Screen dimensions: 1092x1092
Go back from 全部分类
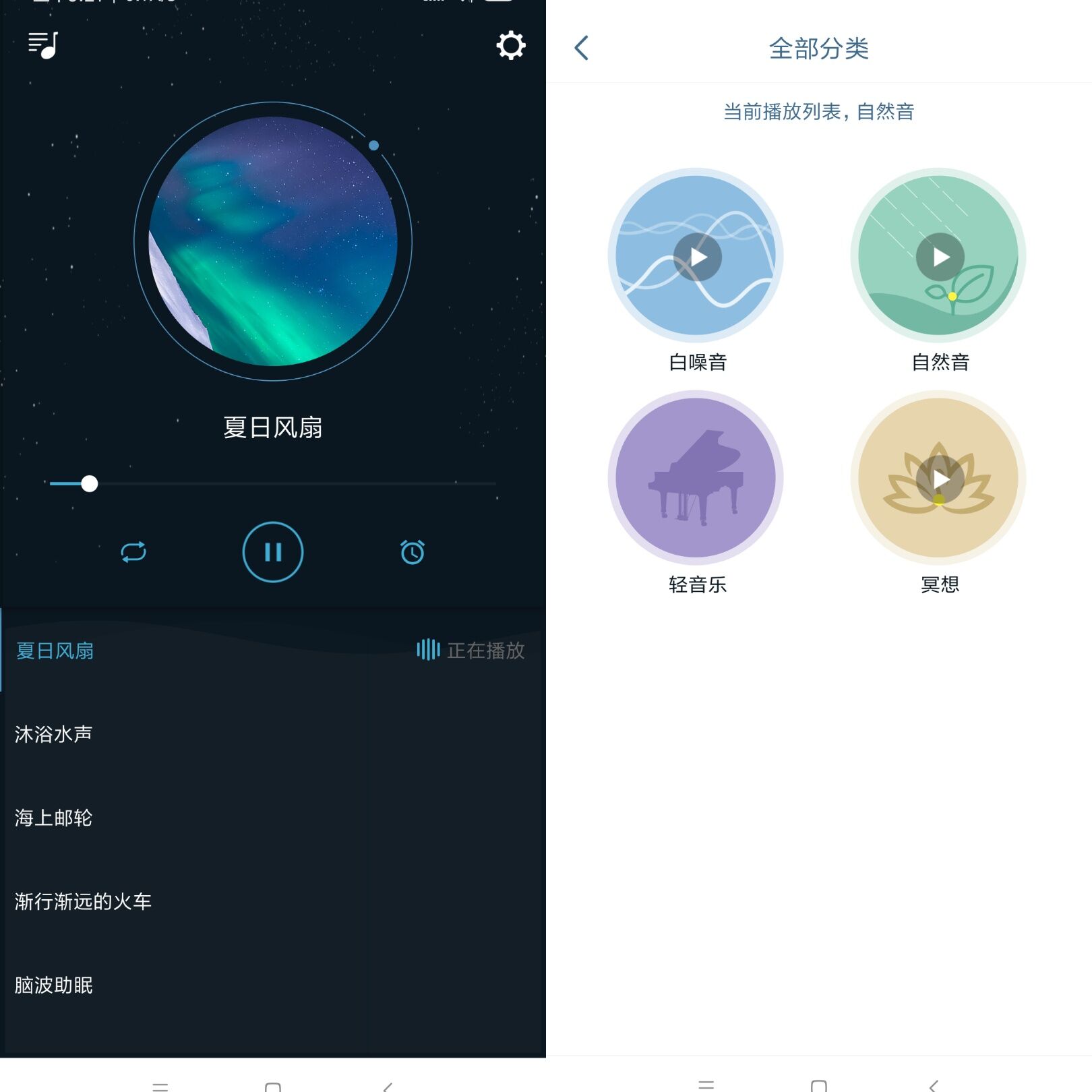click(x=582, y=49)
